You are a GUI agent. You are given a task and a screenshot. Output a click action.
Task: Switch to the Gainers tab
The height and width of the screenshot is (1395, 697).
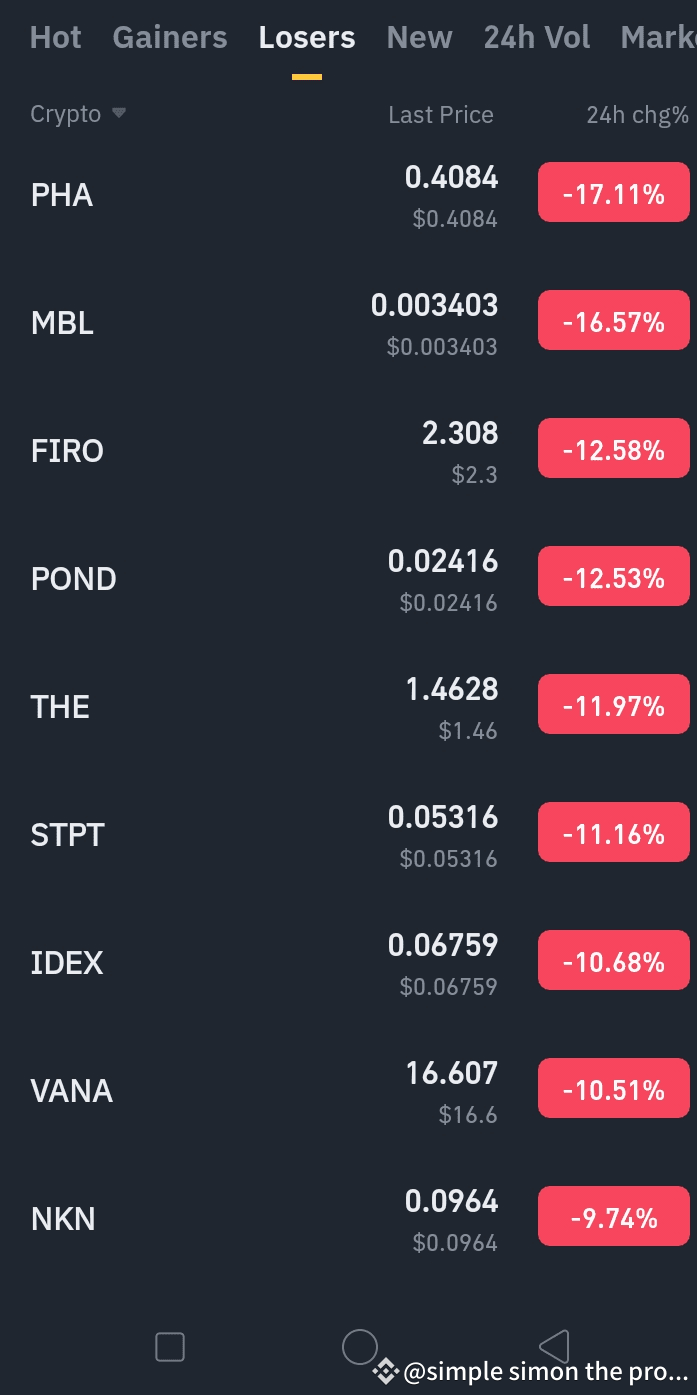[169, 38]
